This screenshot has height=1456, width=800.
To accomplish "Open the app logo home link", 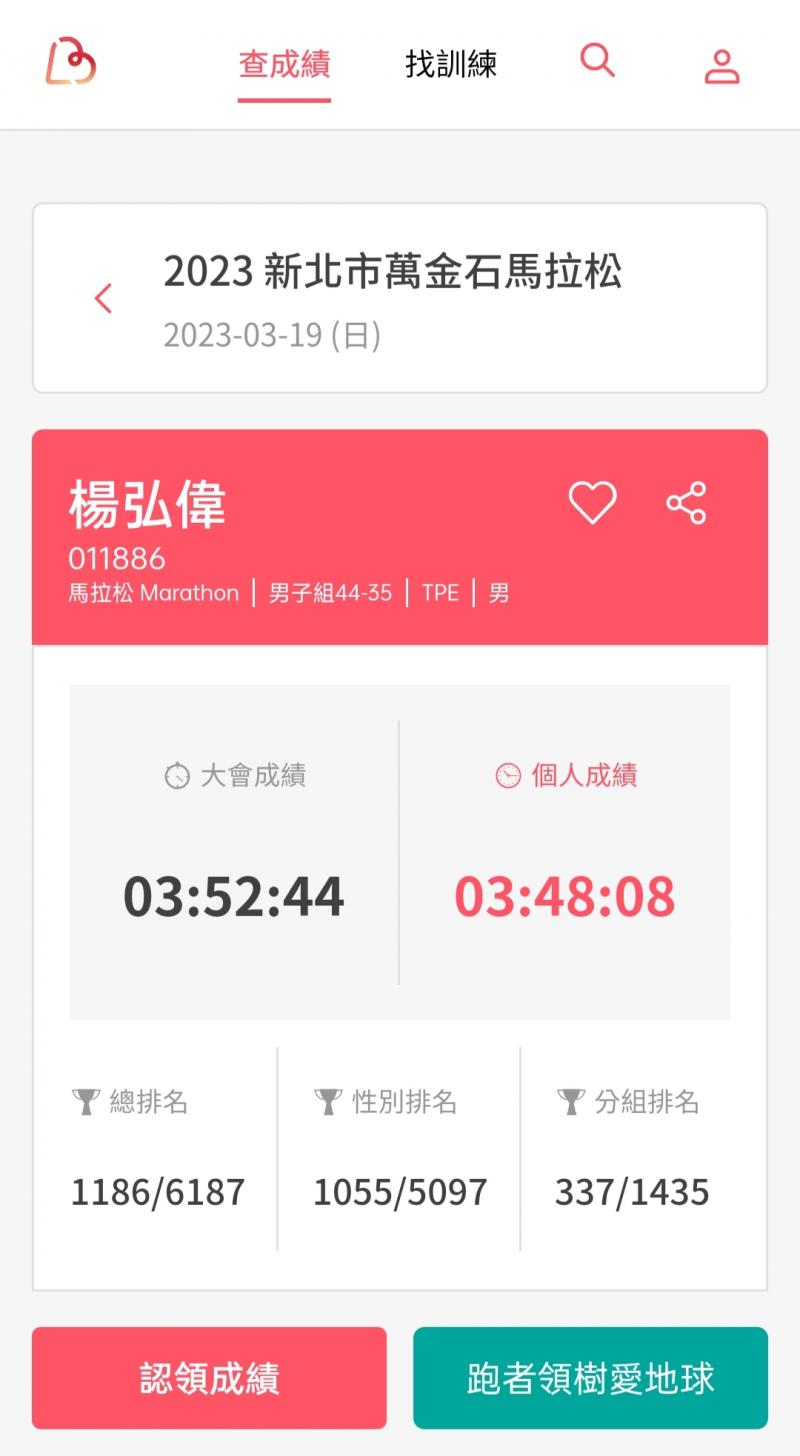I will click(x=70, y=62).
